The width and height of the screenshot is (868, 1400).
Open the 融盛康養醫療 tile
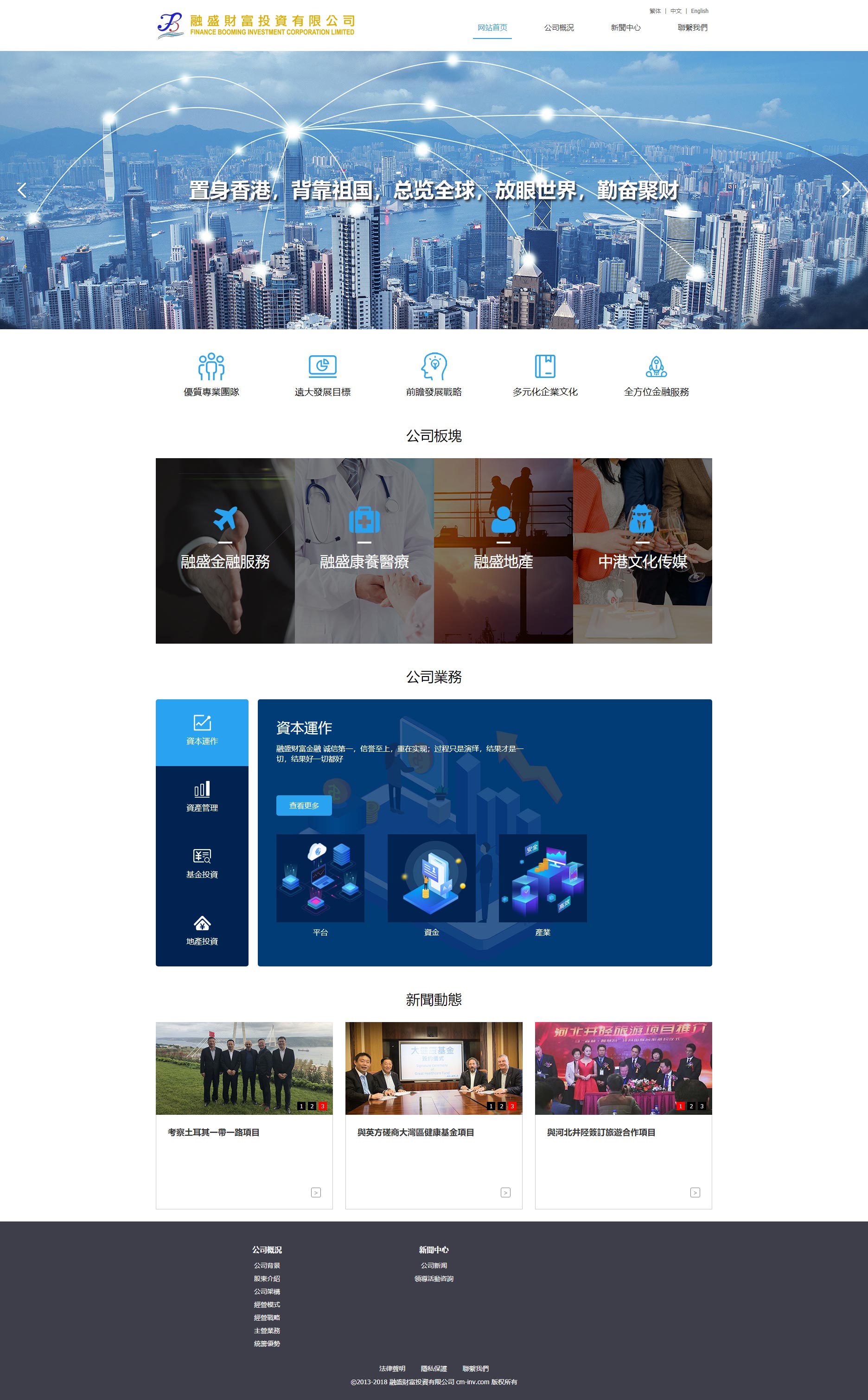(364, 550)
